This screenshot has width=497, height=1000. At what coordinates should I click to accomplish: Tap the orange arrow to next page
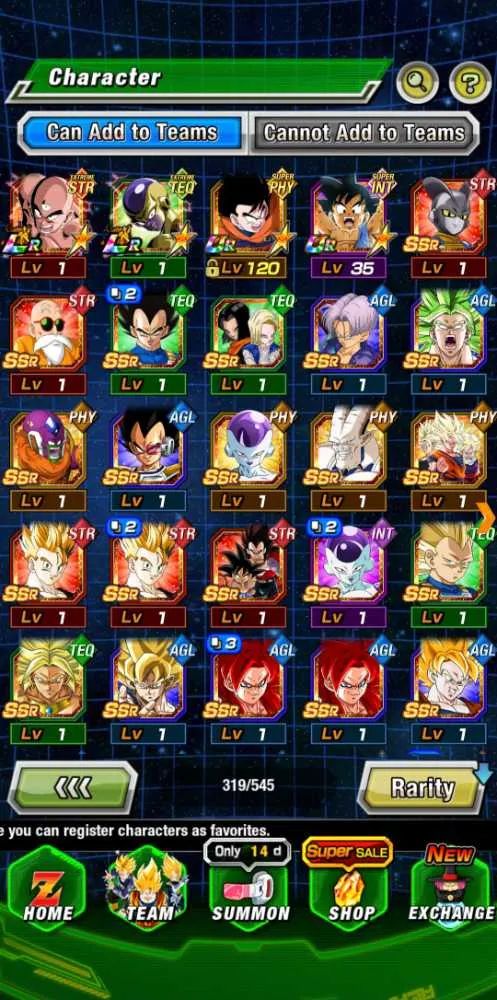coord(486,513)
